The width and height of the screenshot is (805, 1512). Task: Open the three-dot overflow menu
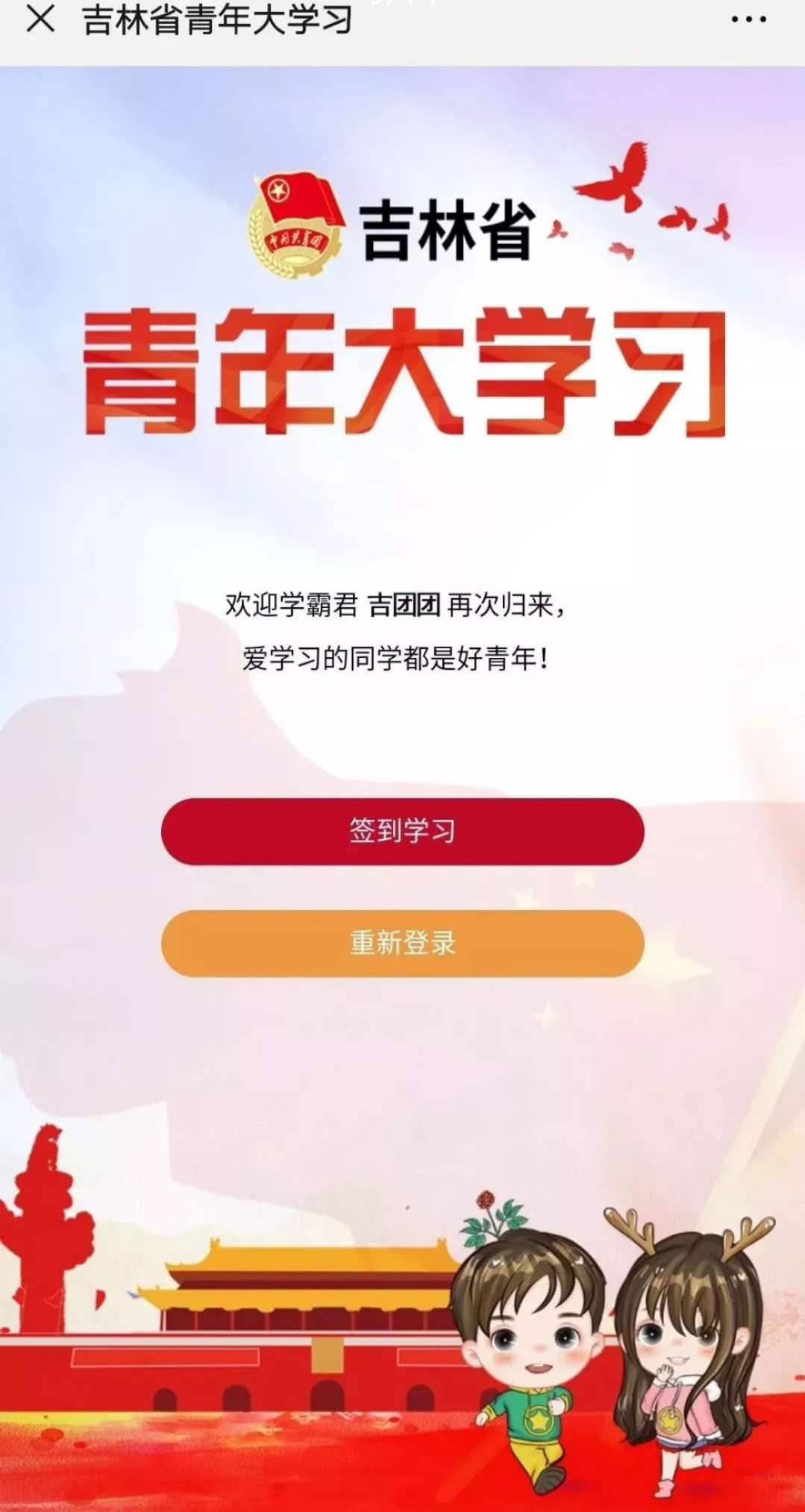(748, 20)
